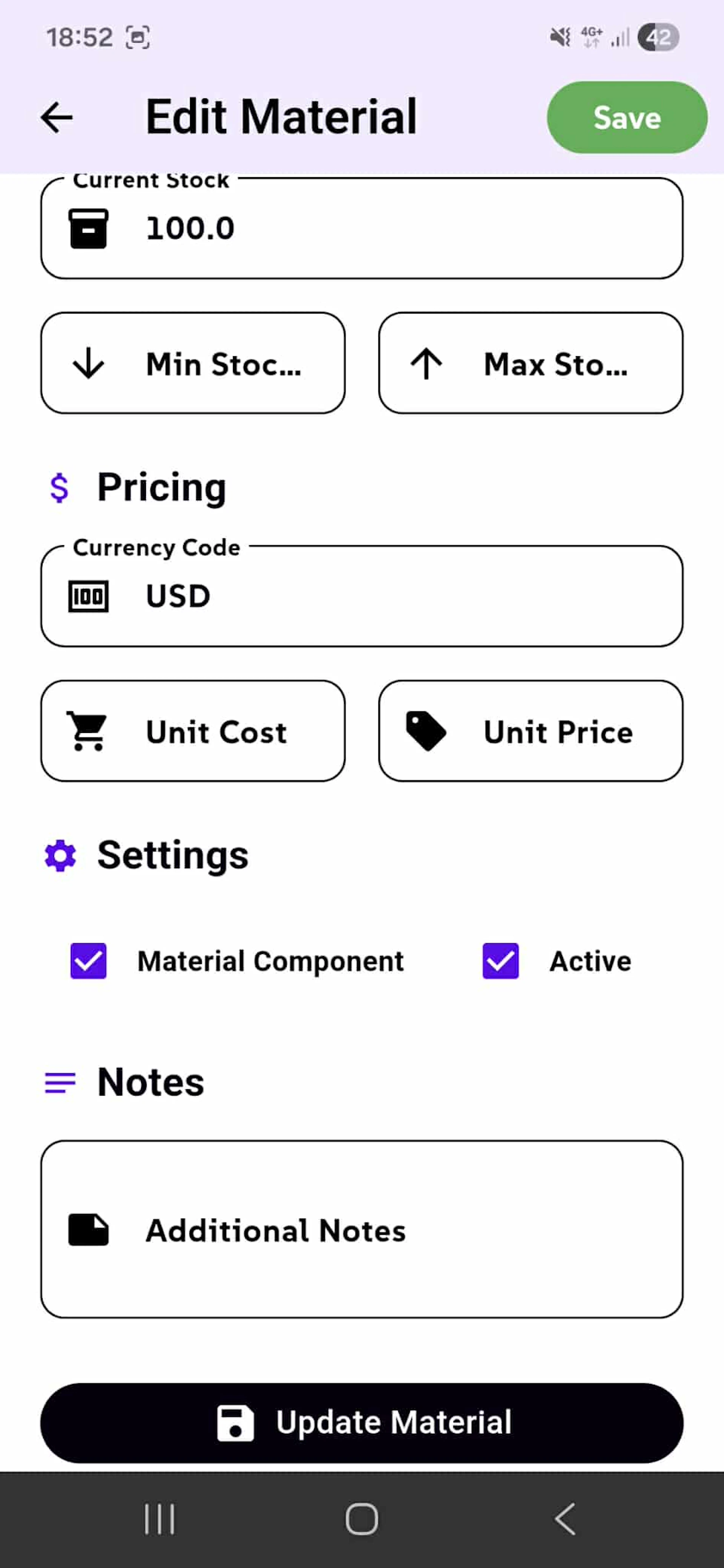Click the back arrow to leave Edit Material
Viewport: 724px width, 1568px height.
pyautogui.click(x=55, y=117)
